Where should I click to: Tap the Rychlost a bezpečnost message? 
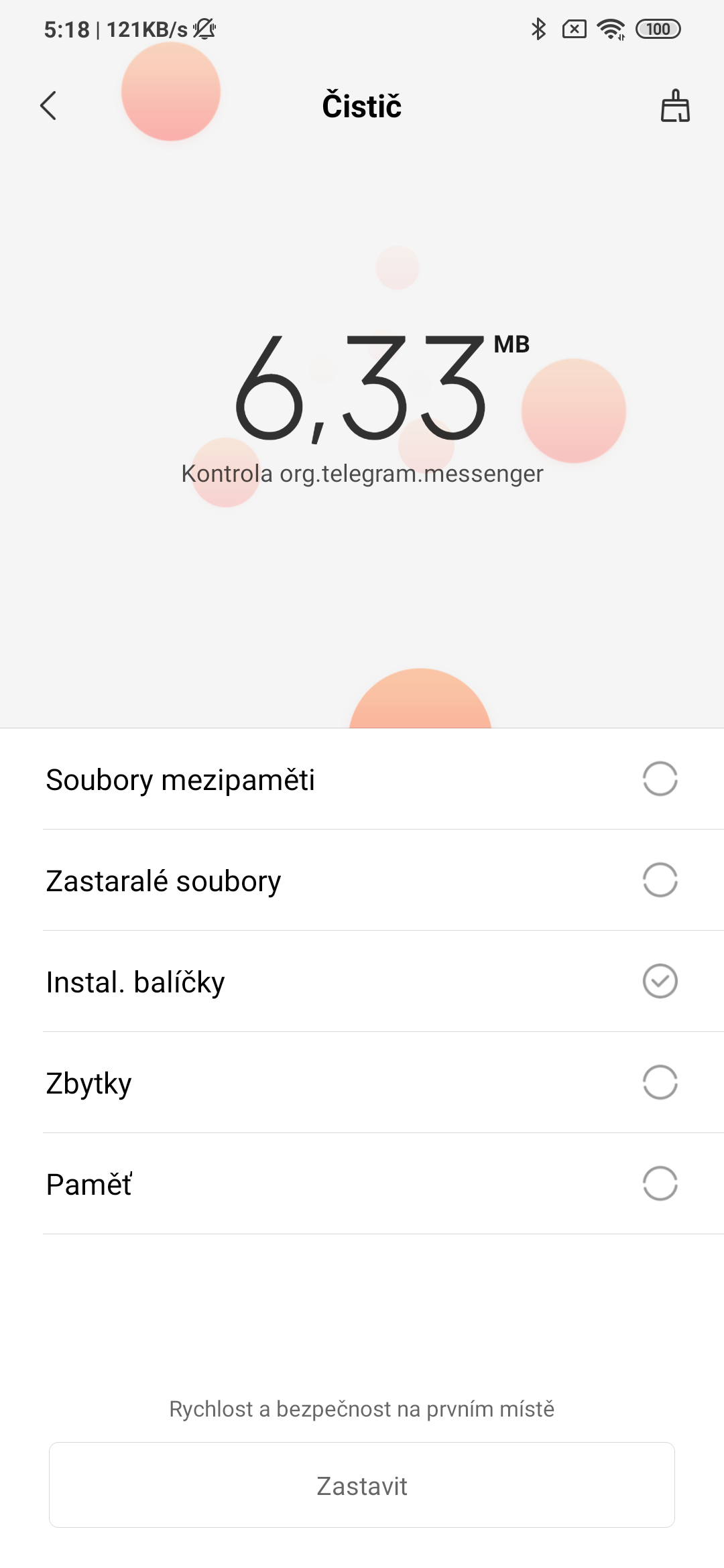tap(362, 1409)
